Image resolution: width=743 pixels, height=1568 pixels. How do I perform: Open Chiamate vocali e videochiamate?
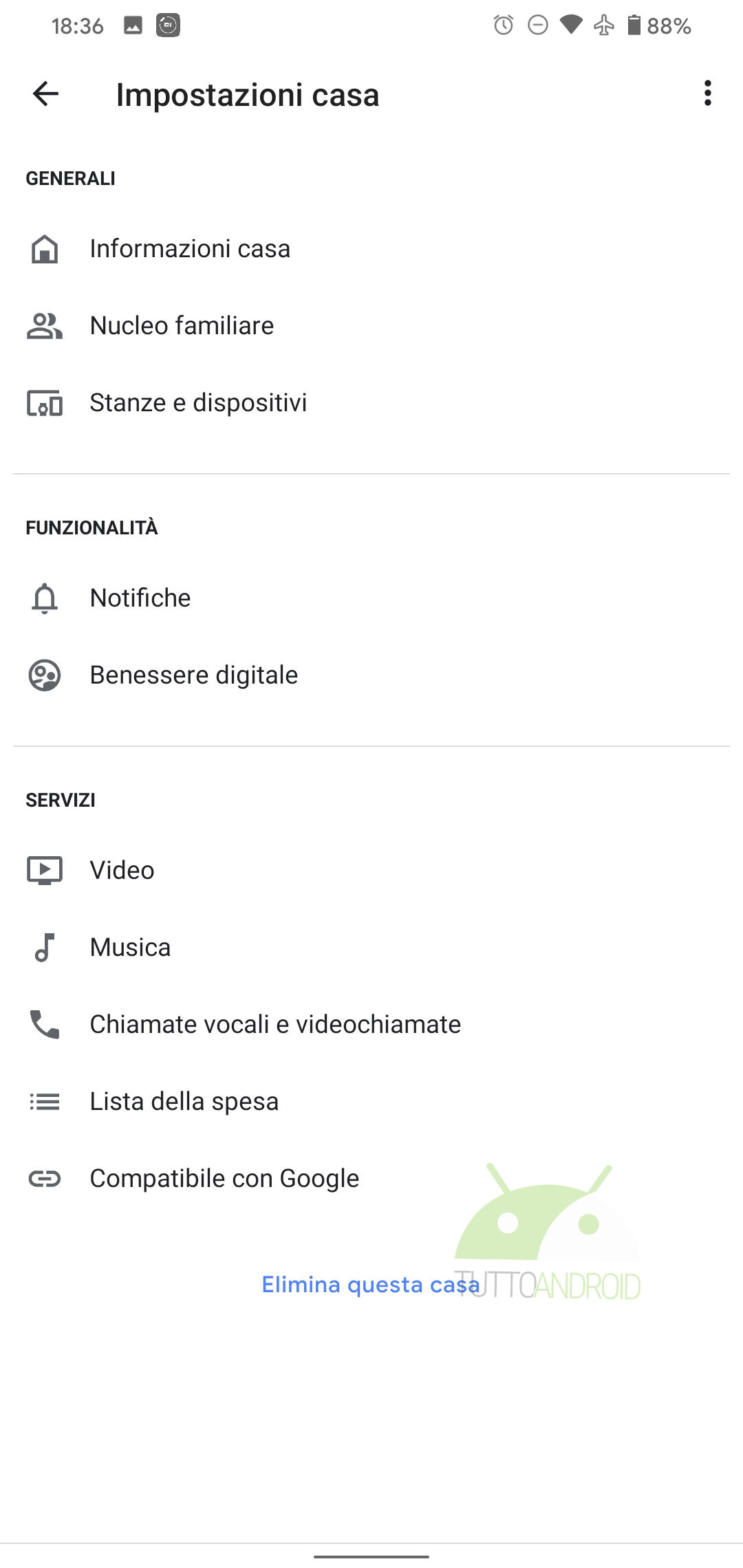coord(371,1025)
